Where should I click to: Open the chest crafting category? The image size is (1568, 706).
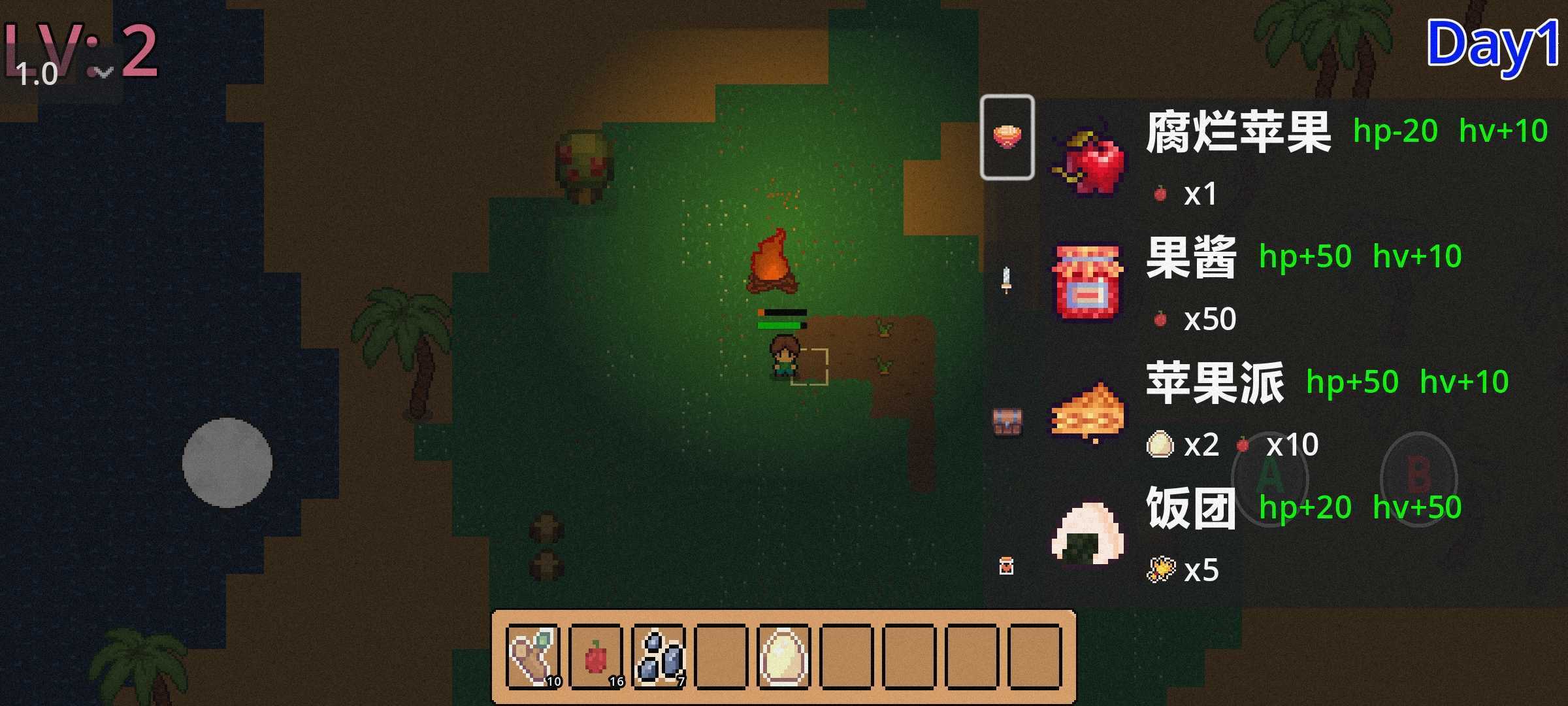coord(1007,422)
